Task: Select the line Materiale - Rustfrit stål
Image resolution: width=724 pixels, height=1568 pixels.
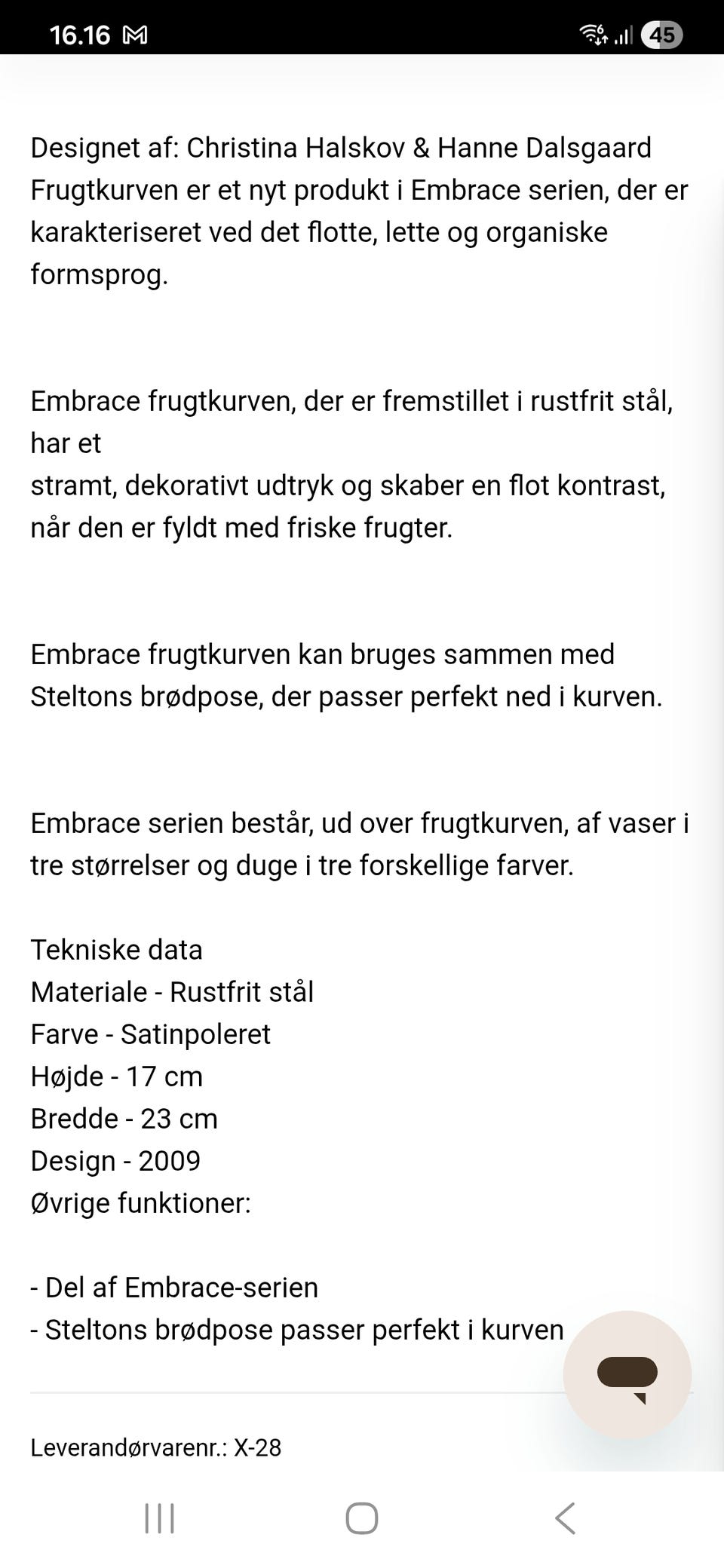Action: pyautogui.click(x=173, y=992)
